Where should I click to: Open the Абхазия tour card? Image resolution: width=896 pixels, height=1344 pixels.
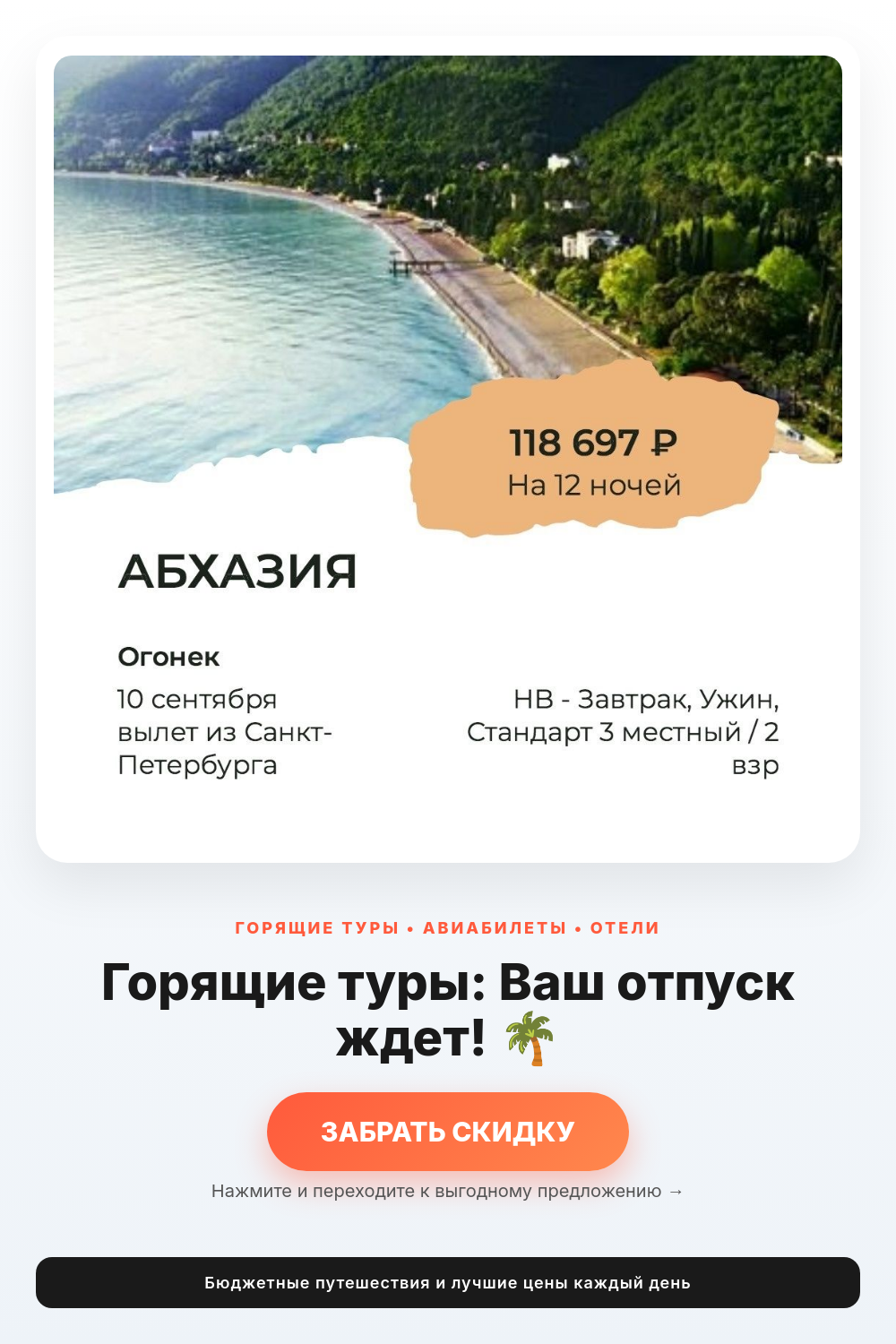(448, 450)
